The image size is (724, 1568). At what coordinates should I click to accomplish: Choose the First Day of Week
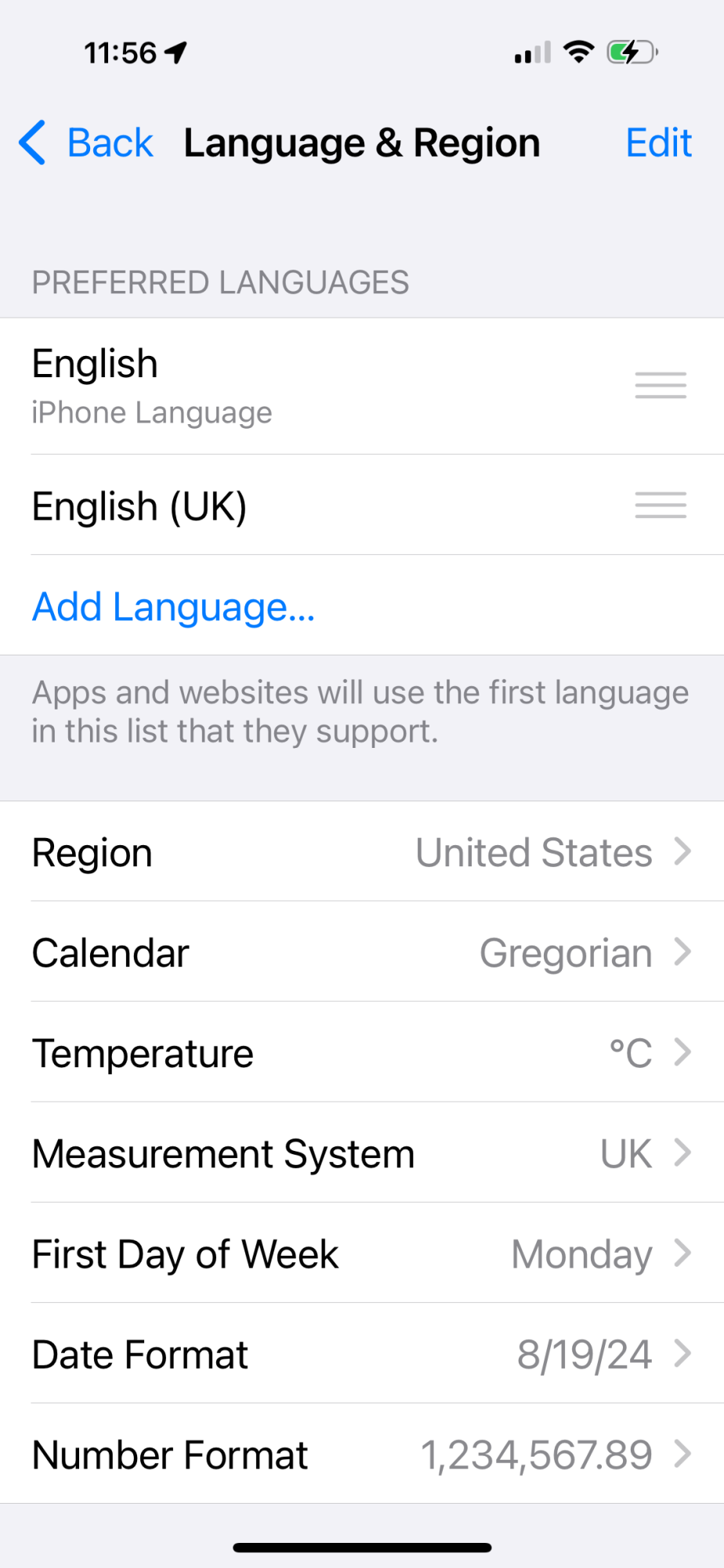tap(361, 1254)
